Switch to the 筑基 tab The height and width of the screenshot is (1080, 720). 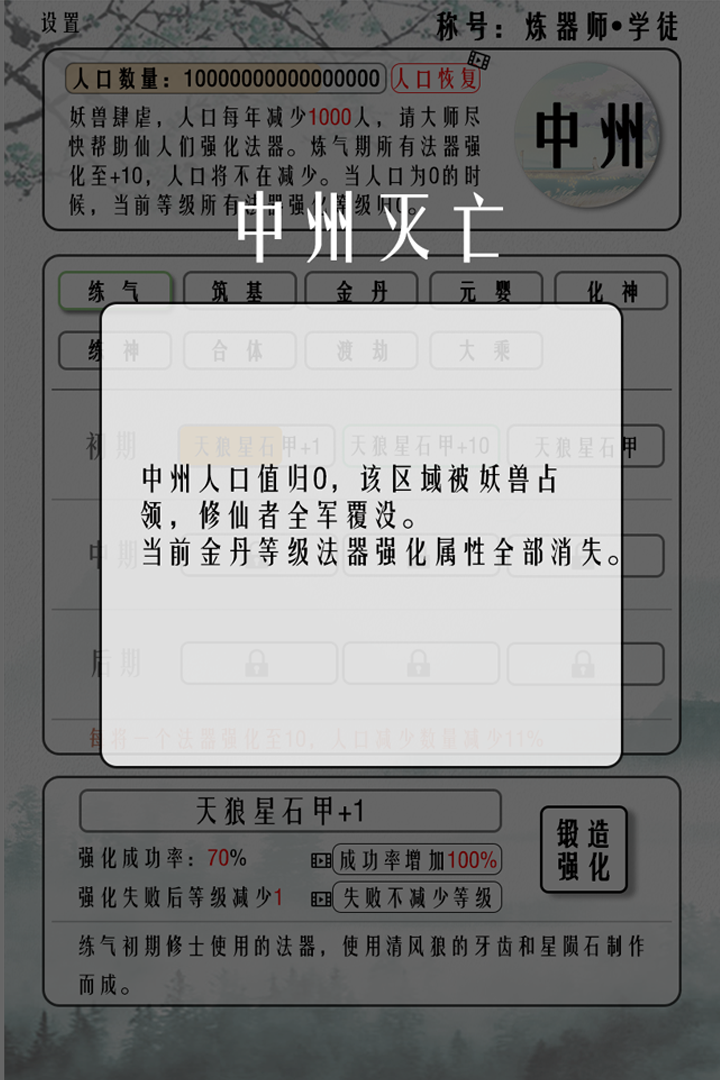pyautogui.click(x=239, y=291)
